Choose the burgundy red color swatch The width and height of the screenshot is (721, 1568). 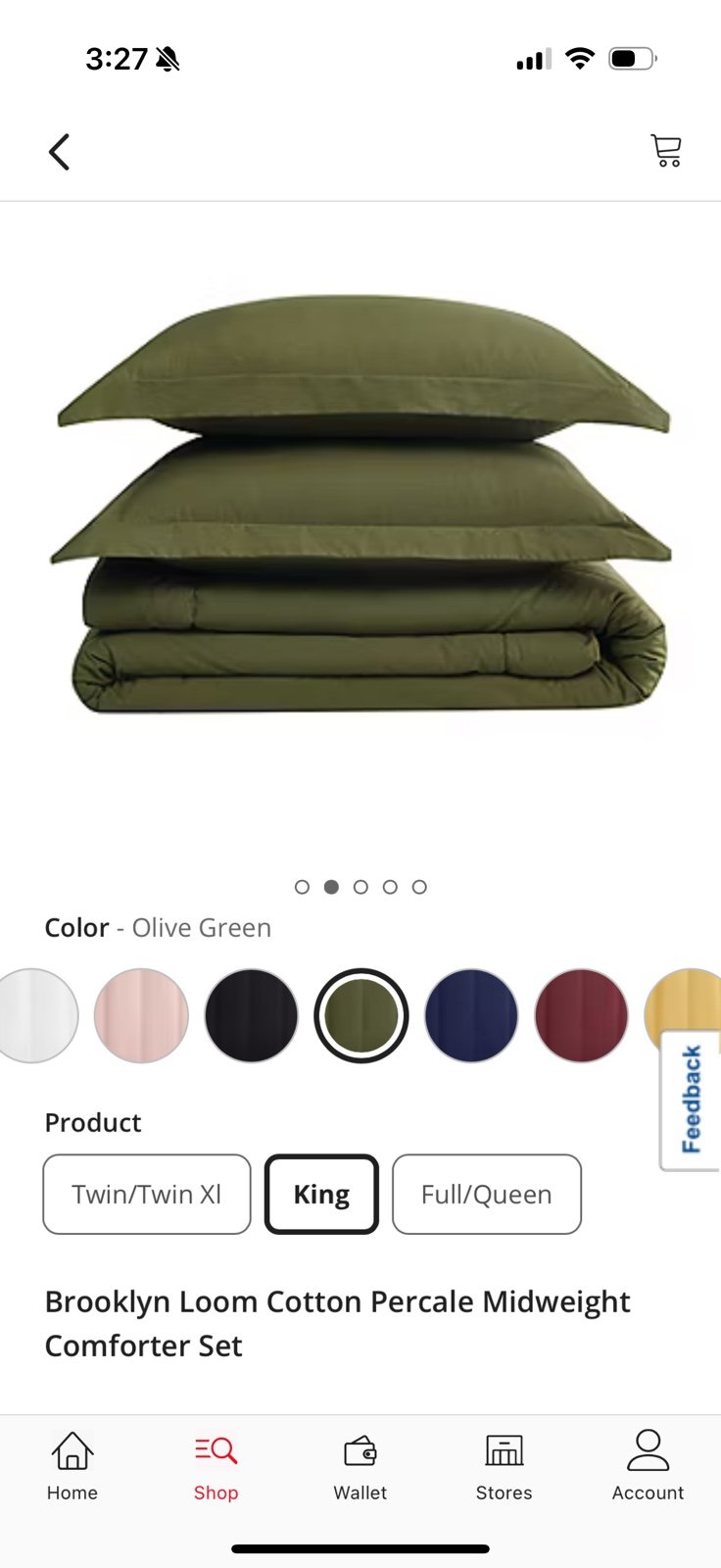[x=581, y=1016]
